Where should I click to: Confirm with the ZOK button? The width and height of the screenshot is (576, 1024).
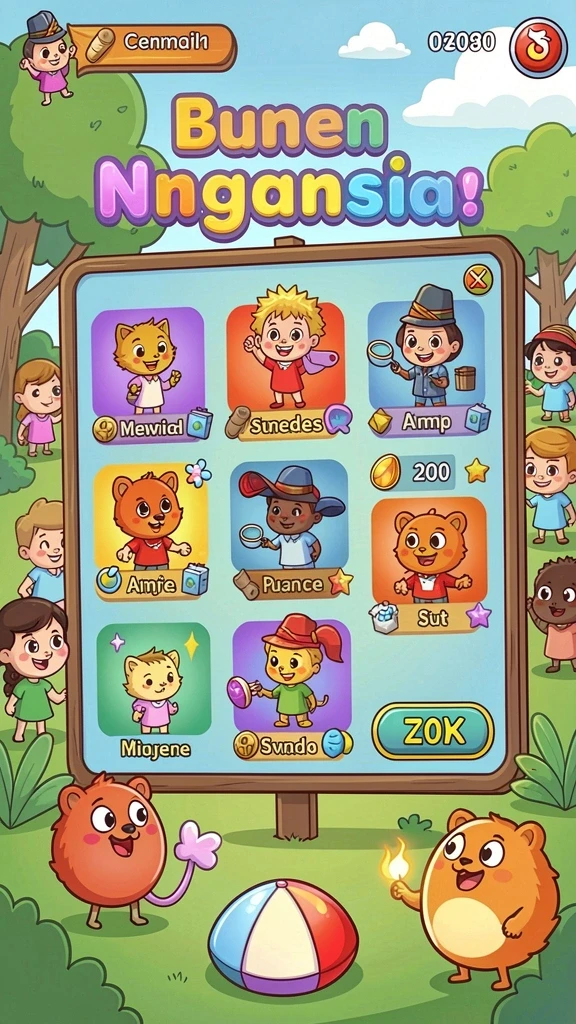point(433,731)
